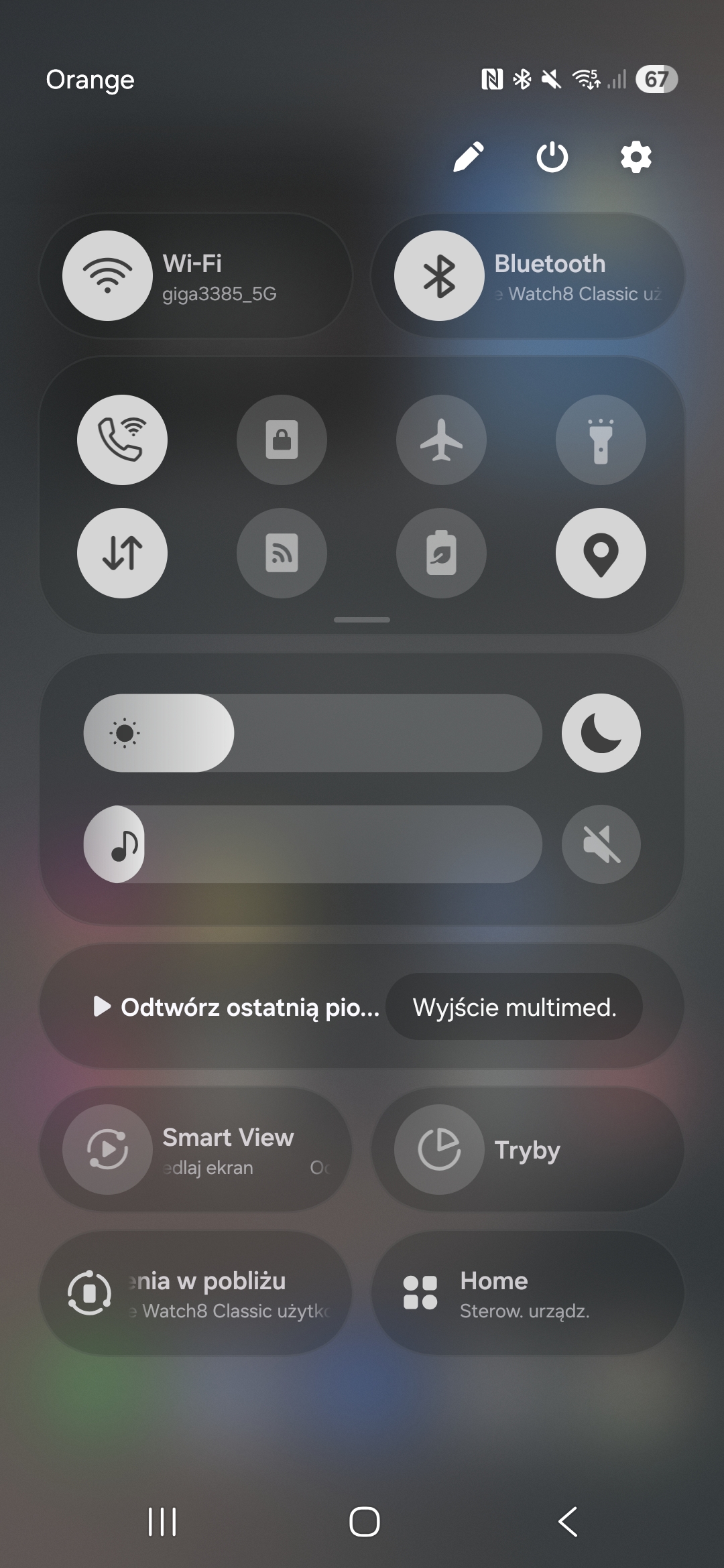Viewport: 724px width, 1568px height.
Task: Open Wyjście multimed. output options
Action: click(514, 1006)
